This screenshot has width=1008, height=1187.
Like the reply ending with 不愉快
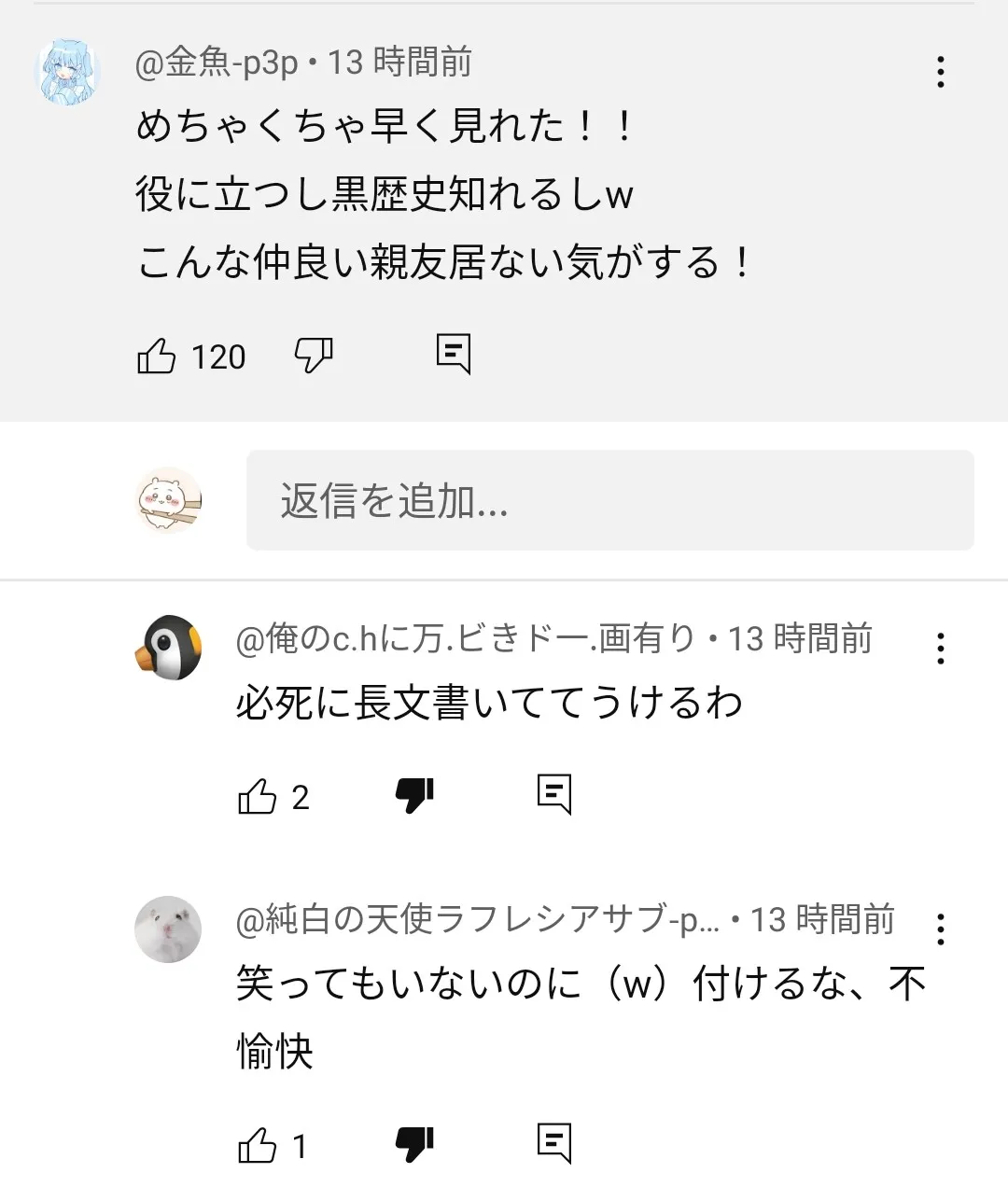click(258, 1145)
